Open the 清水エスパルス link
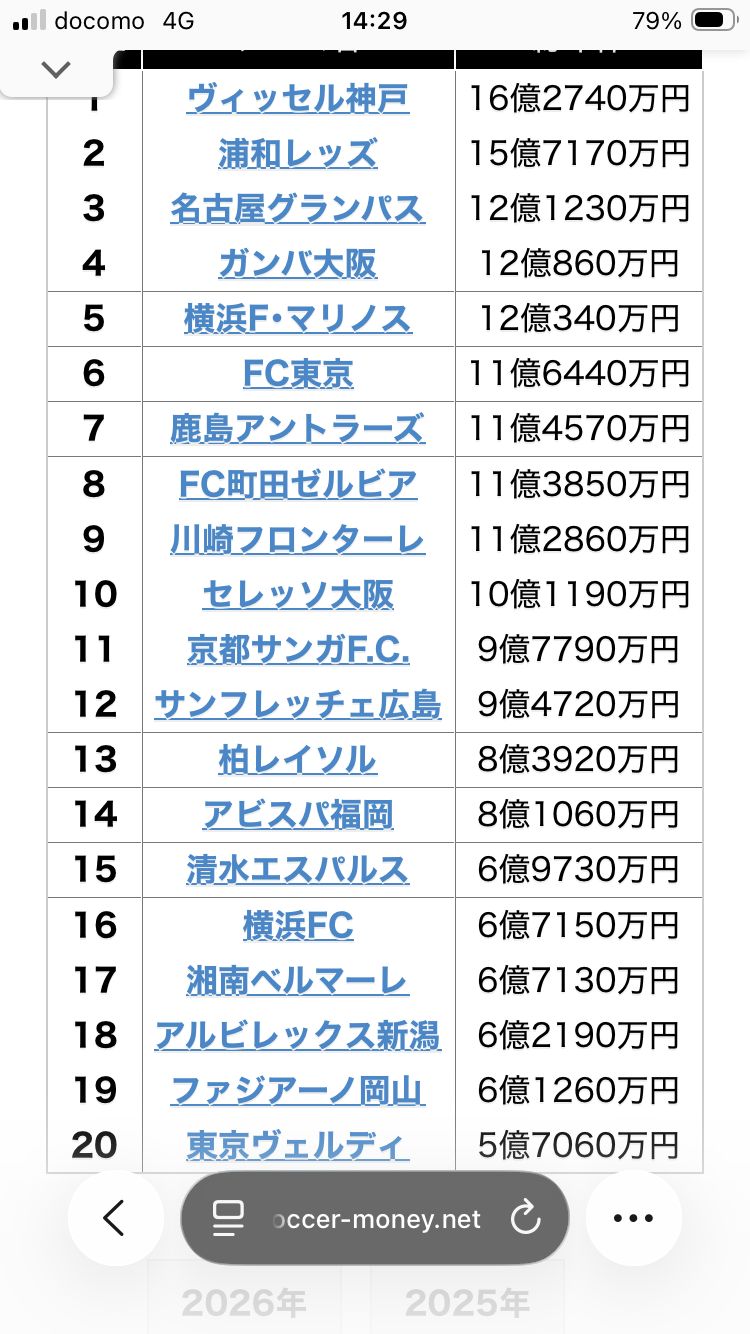This screenshot has width=750, height=1334. pyautogui.click(x=297, y=870)
